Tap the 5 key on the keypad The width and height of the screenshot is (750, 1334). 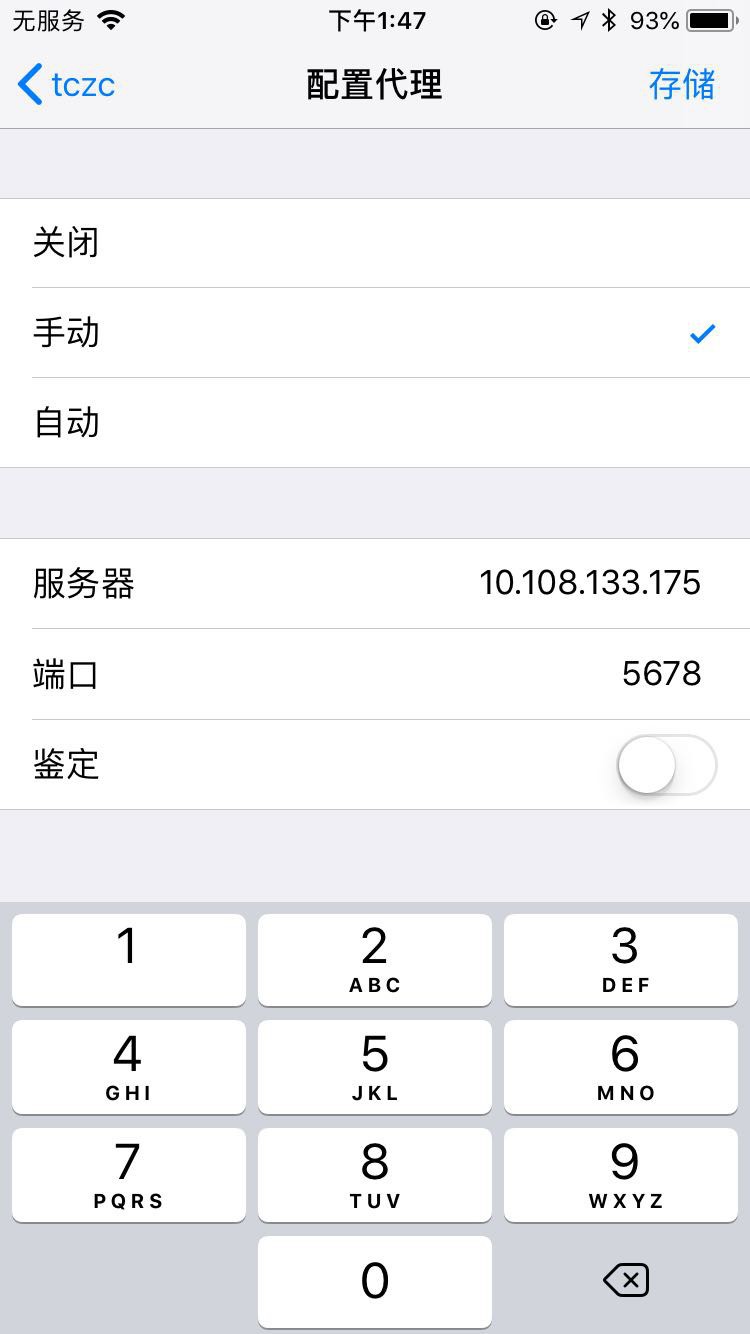[375, 1067]
